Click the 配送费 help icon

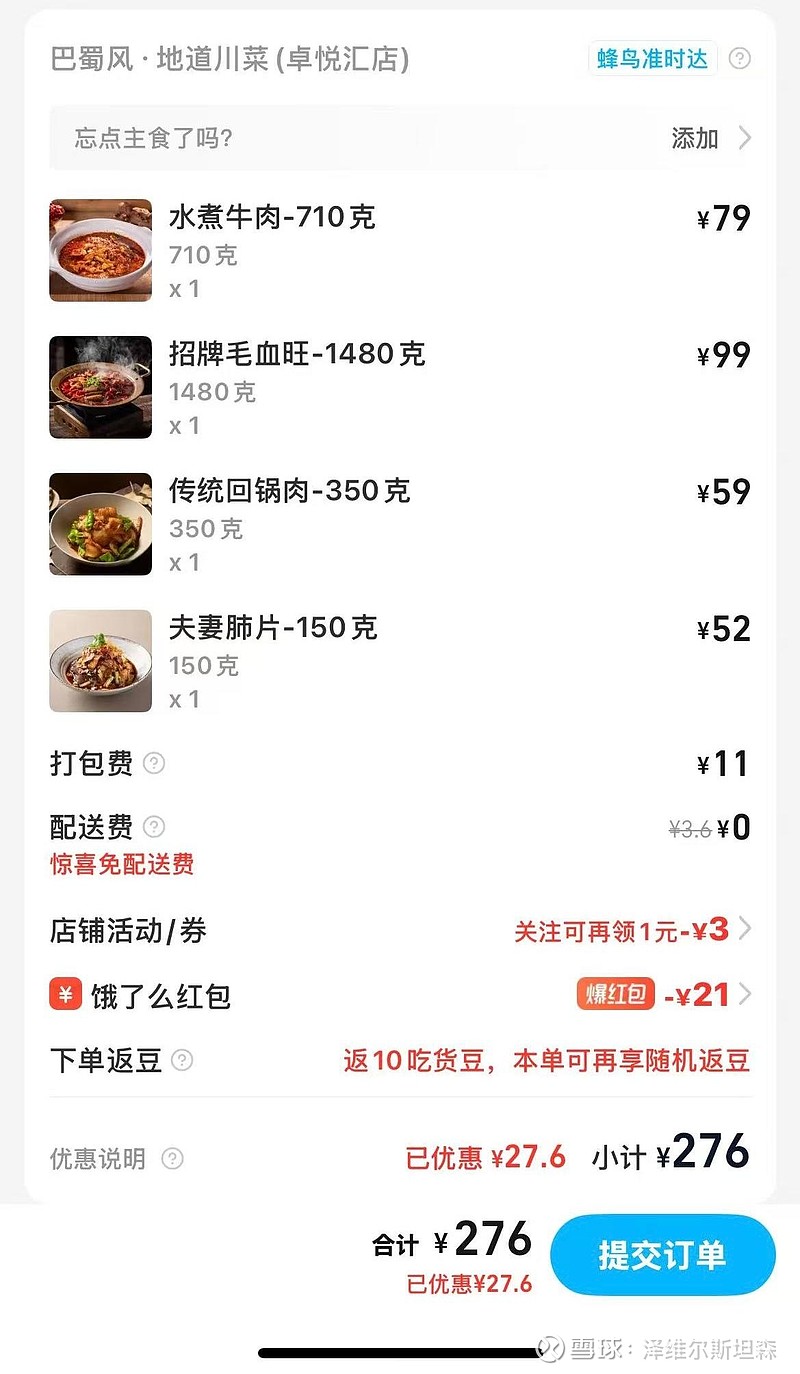(155, 828)
